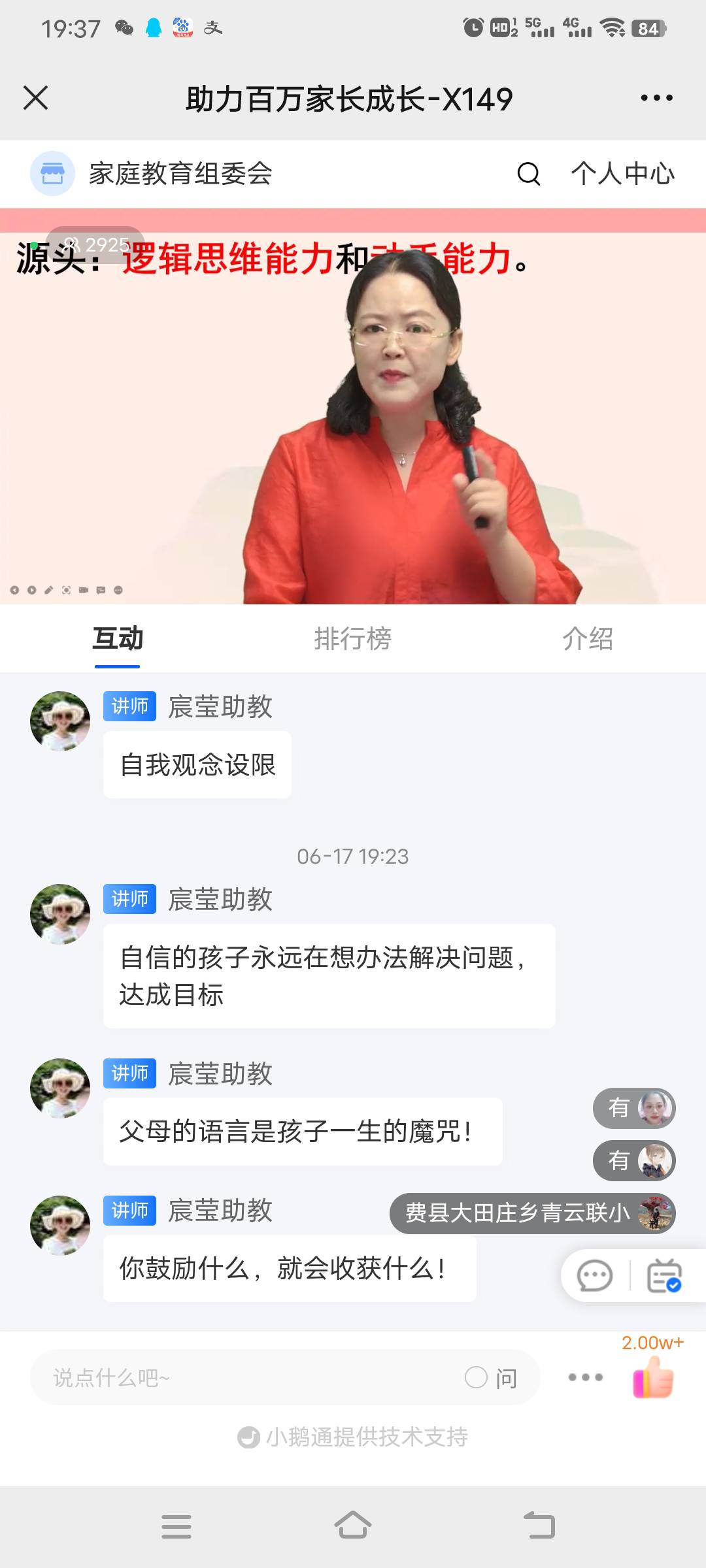The width and height of the screenshot is (706, 1568).
Task: Click the camera recording icon on the video
Action: (x=82, y=590)
